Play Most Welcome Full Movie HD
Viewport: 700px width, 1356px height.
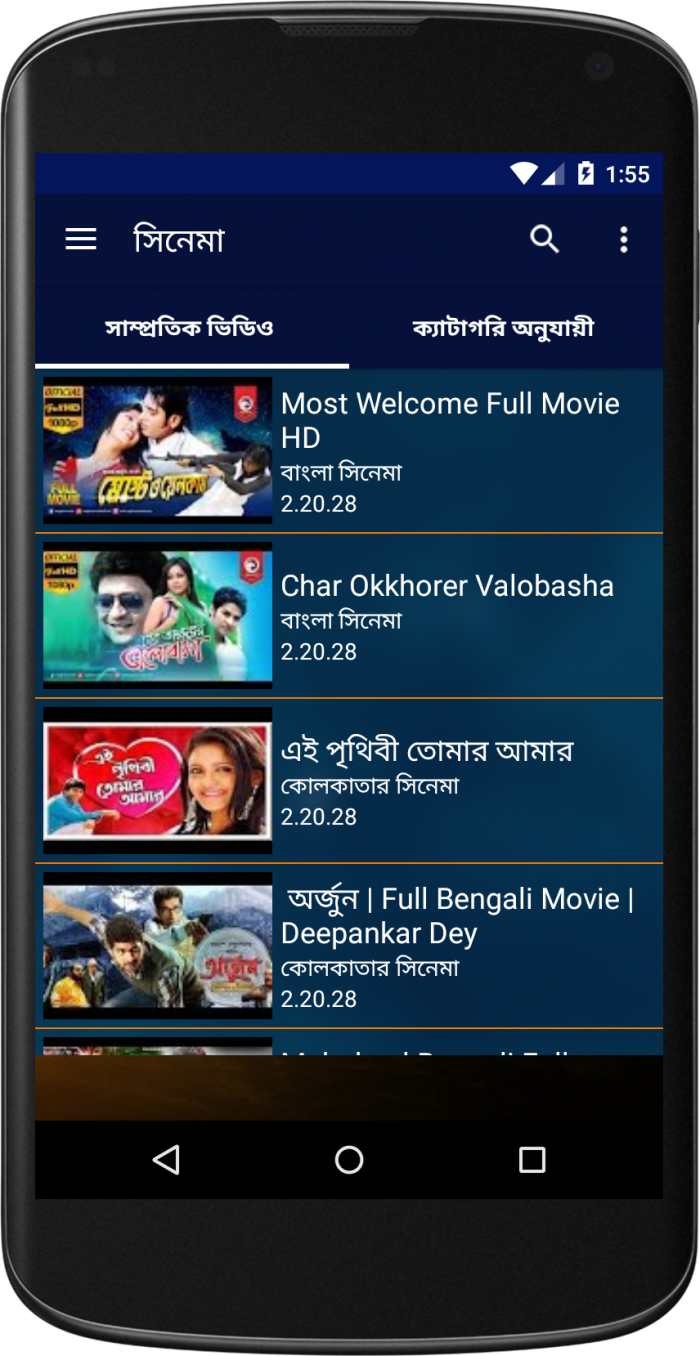pyautogui.click(x=349, y=451)
